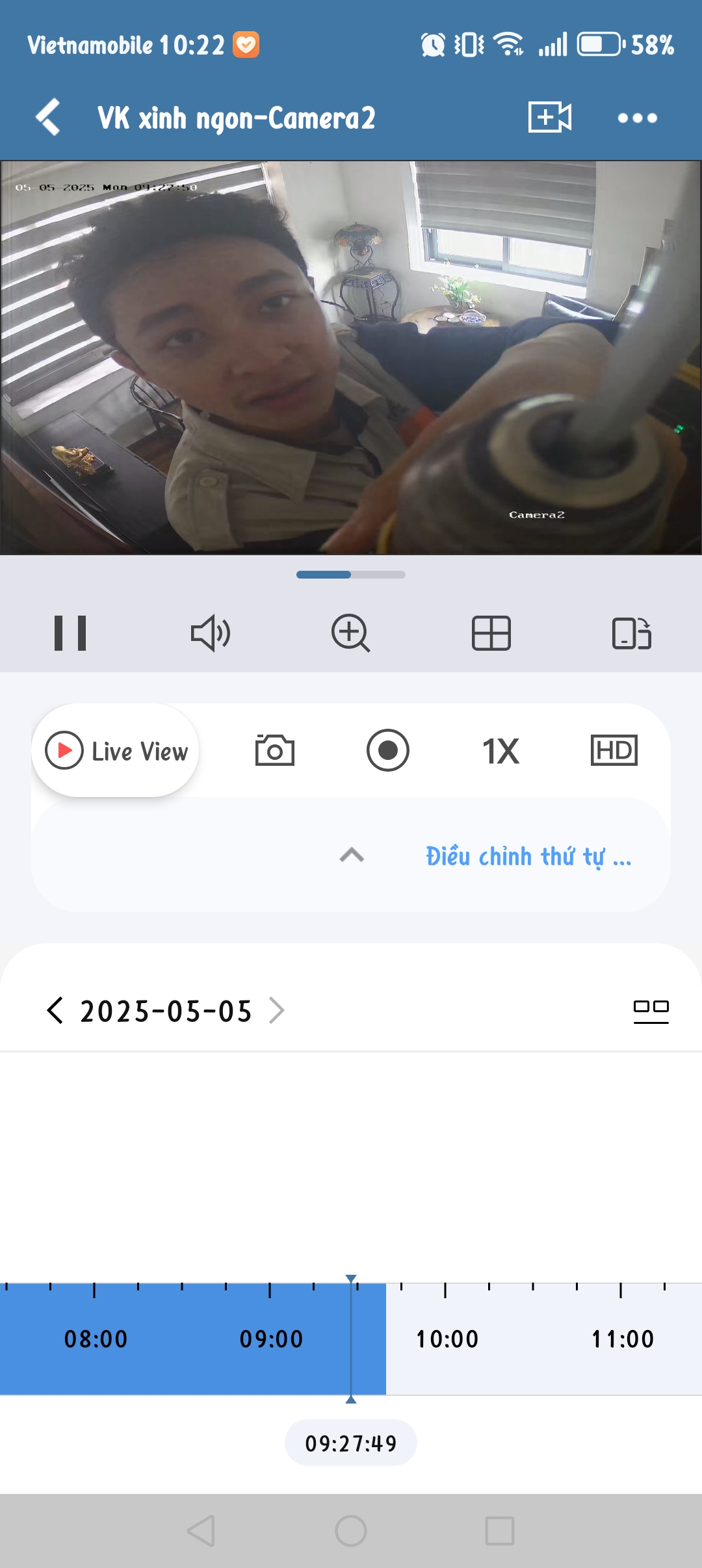This screenshot has height=1568, width=702.
Task: Collapse the panel with the up chevron
Action: tap(352, 856)
